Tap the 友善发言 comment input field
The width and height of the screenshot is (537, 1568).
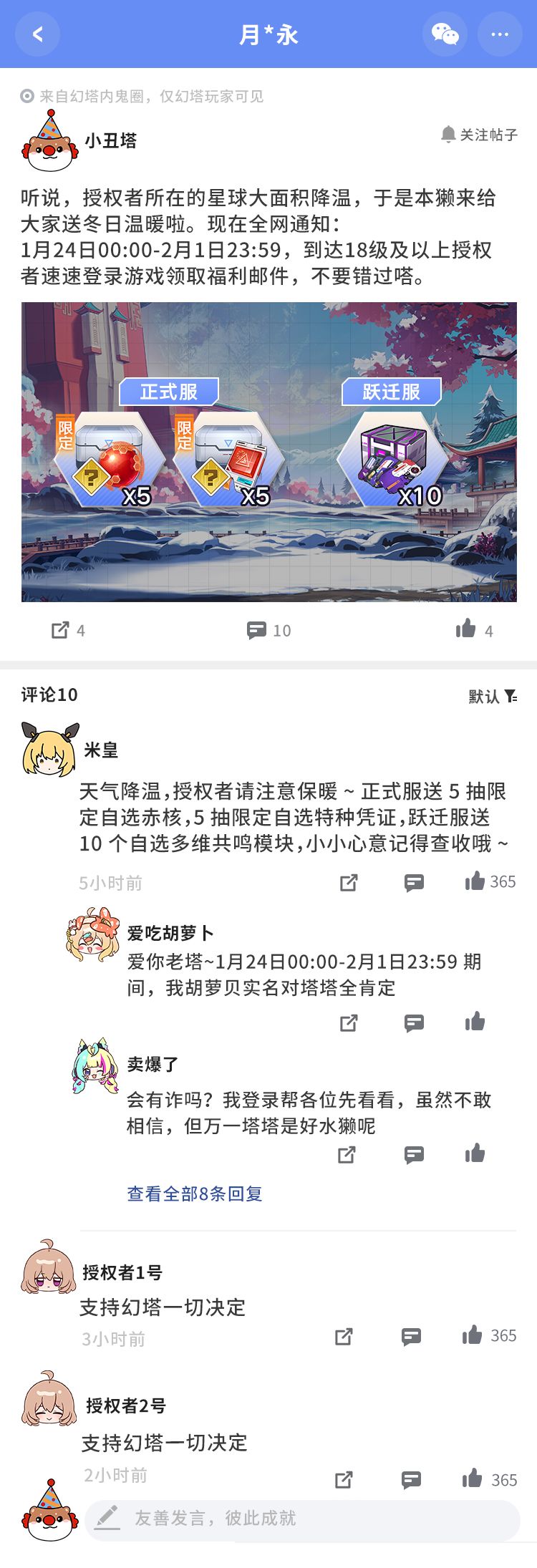pos(302,1518)
